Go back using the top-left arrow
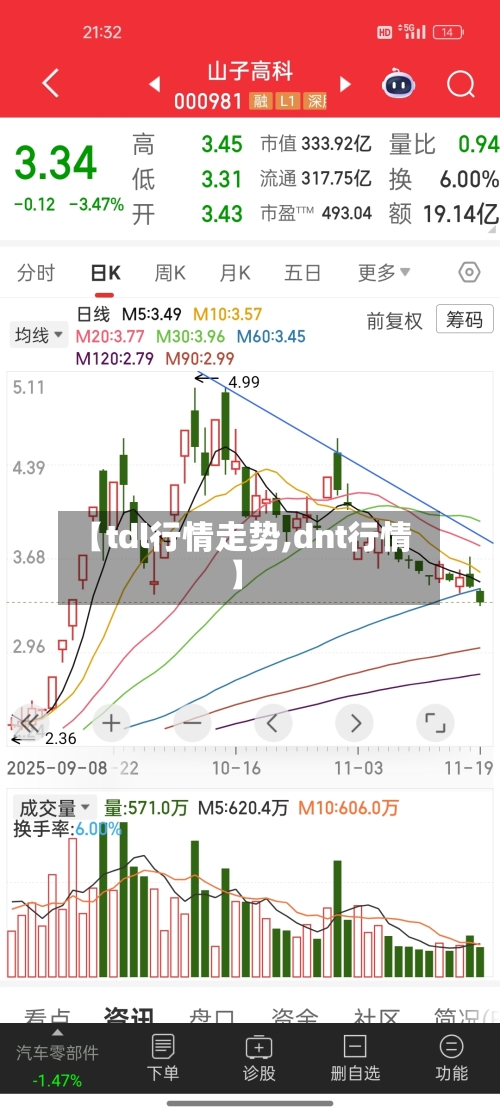 [50, 84]
